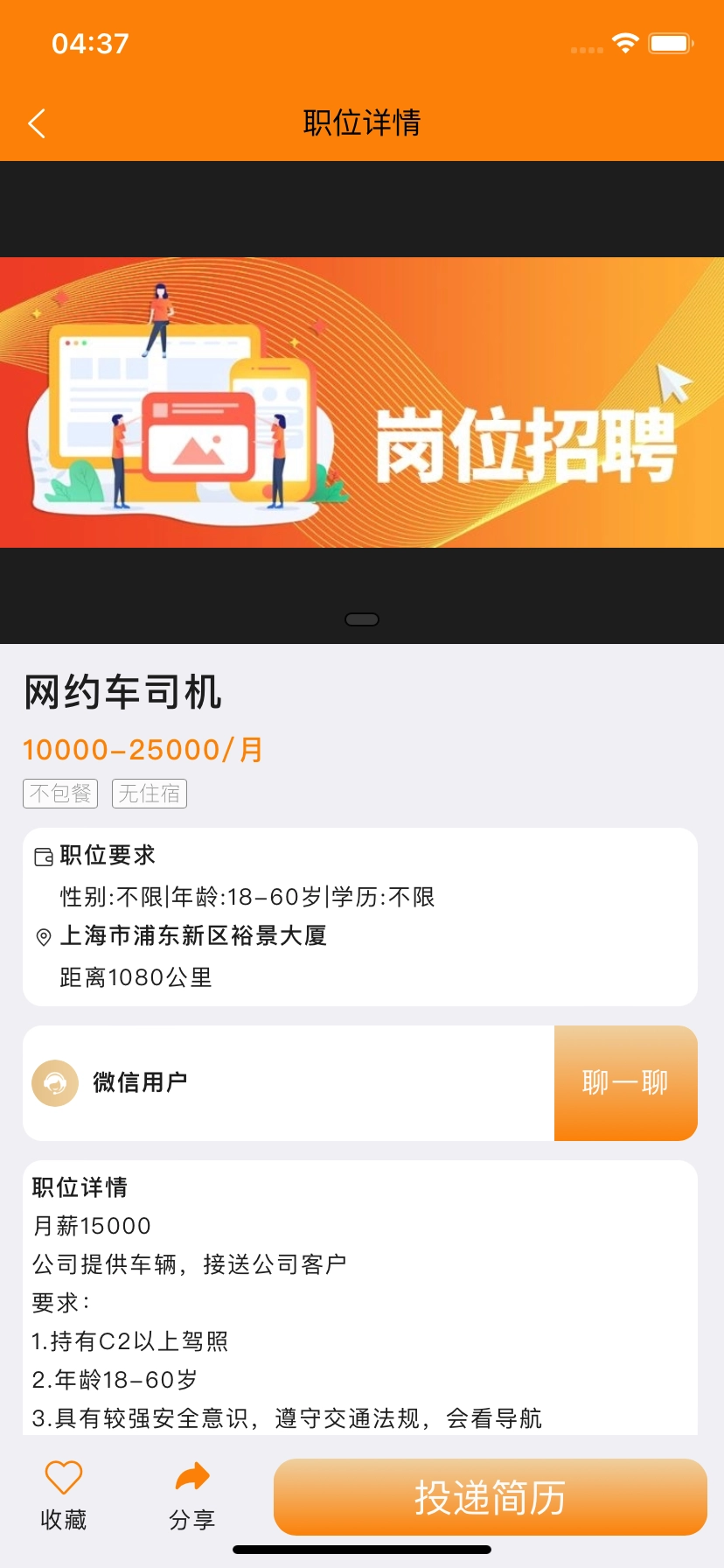Tap the briefcase icon beside 职位要求

pos(40,856)
